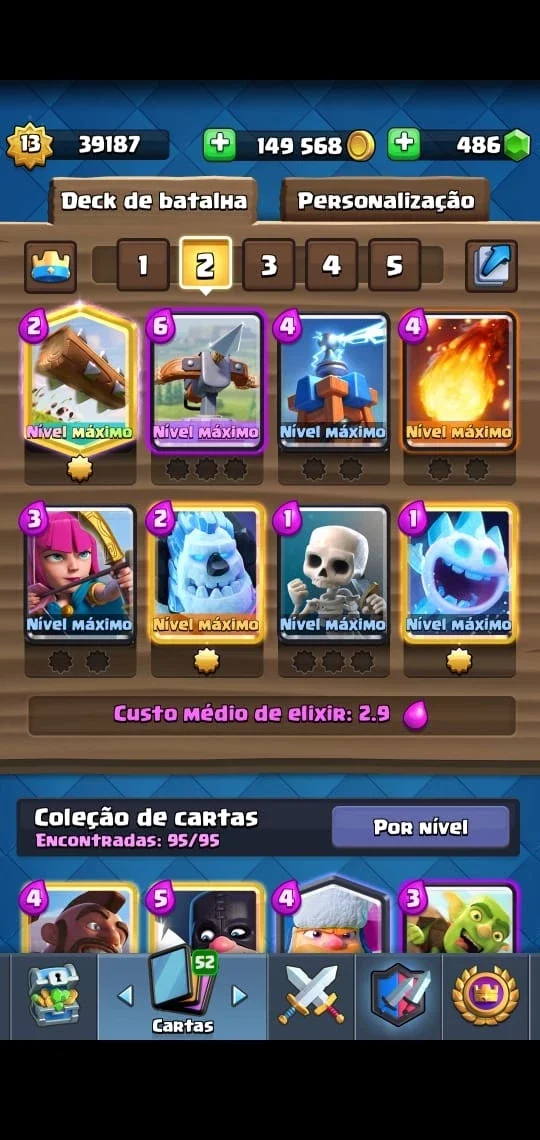Switch to the Personalização tab
540x1140 pixels.
tap(386, 200)
